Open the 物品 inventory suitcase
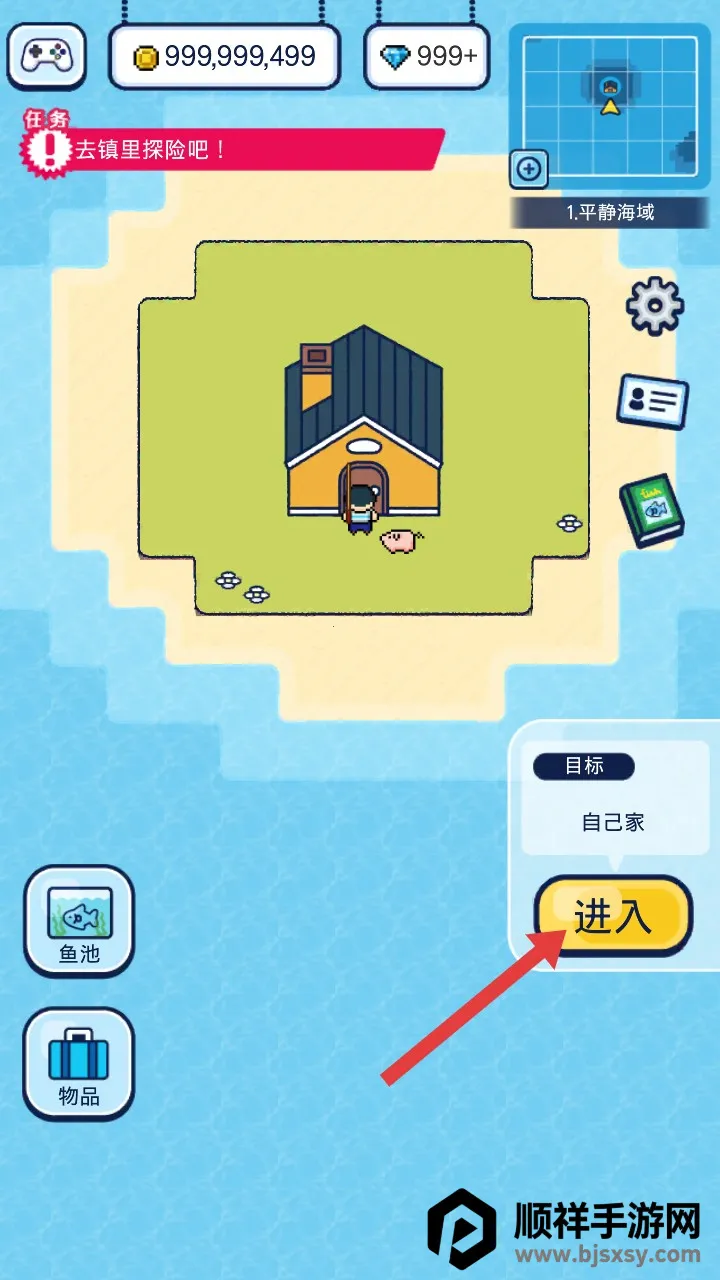 [79, 1063]
